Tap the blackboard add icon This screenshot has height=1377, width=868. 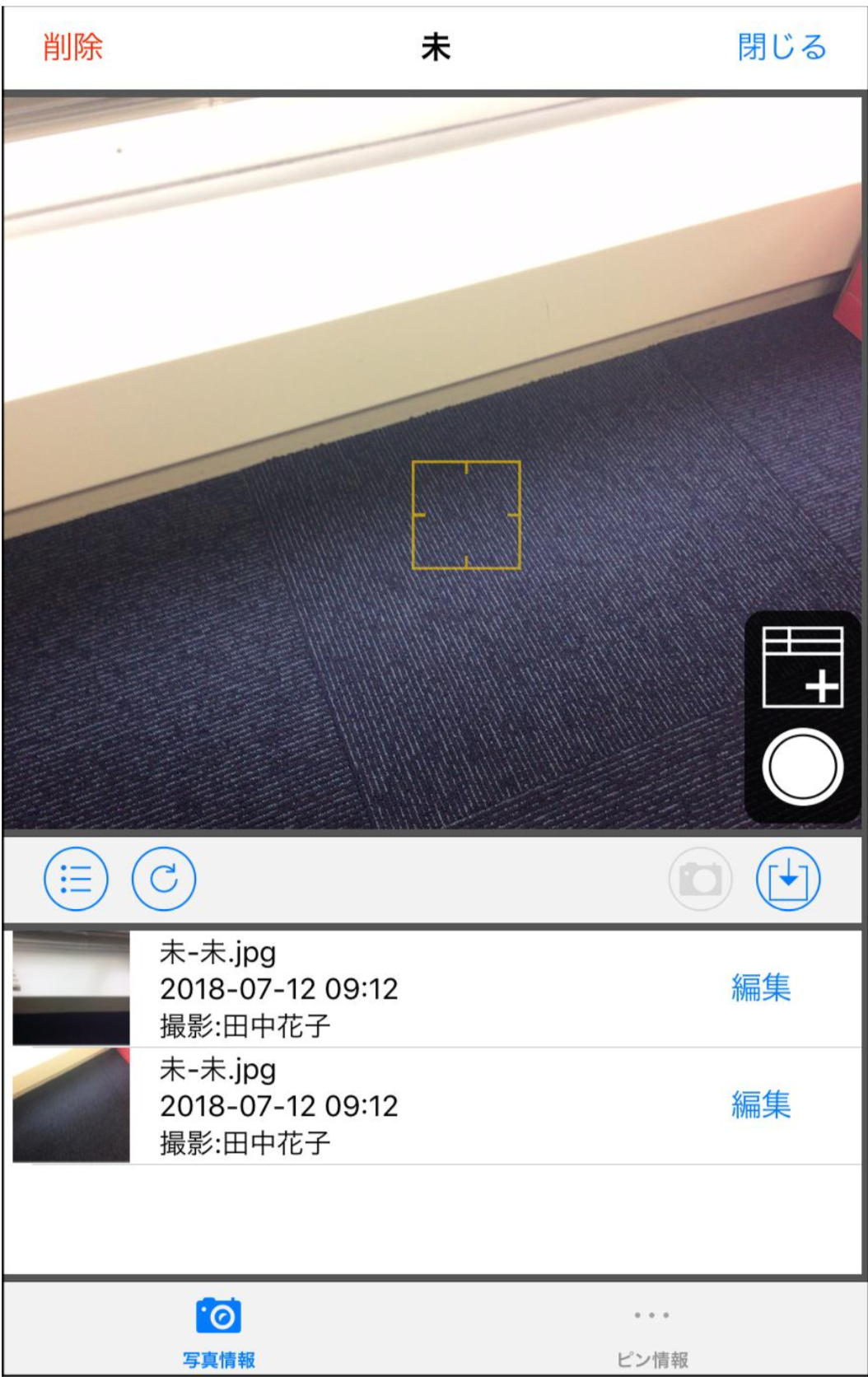coord(802,667)
